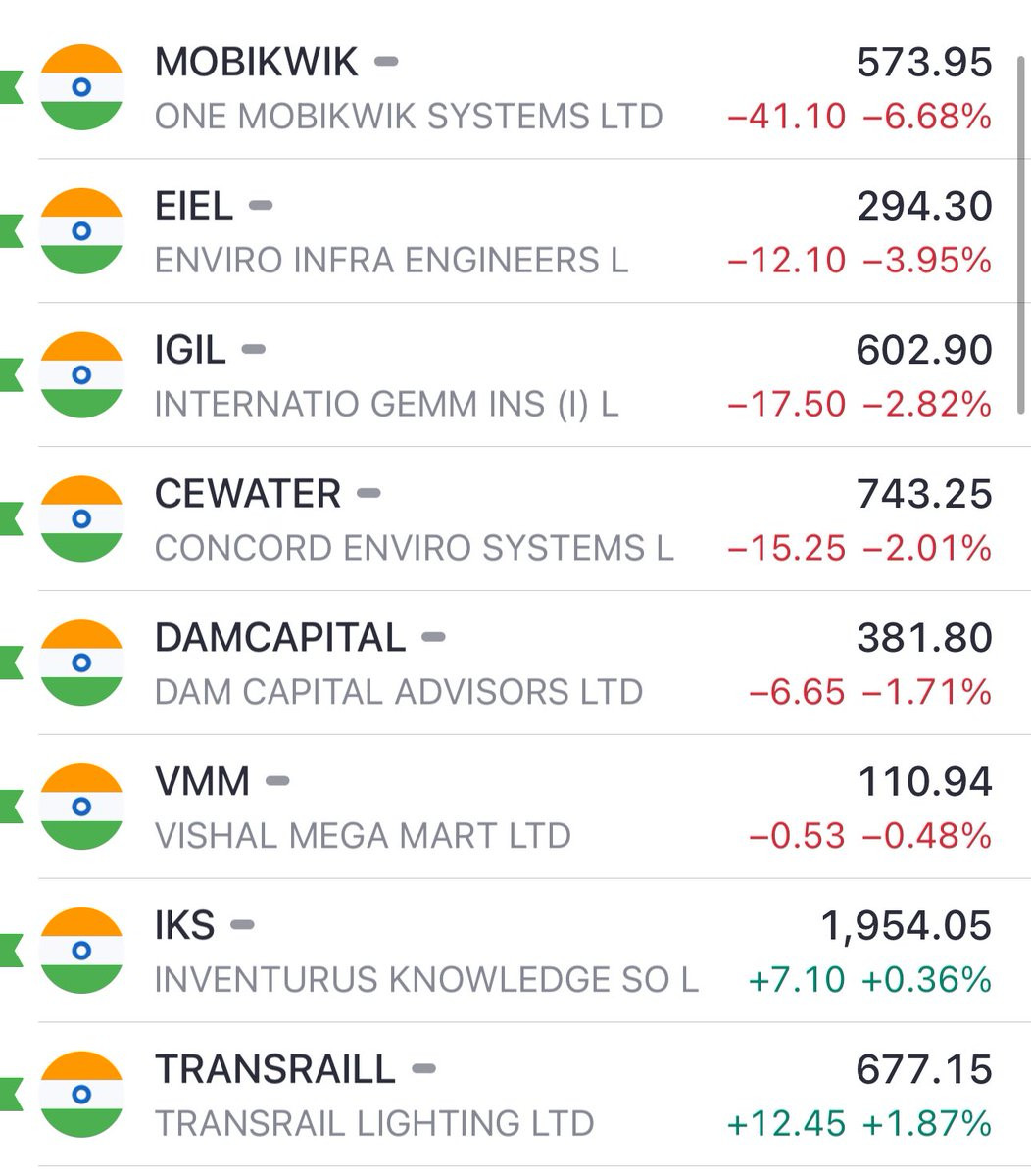Open the MOBIKWIK stock row
Screen dimensions: 1031x1176
click(515, 87)
